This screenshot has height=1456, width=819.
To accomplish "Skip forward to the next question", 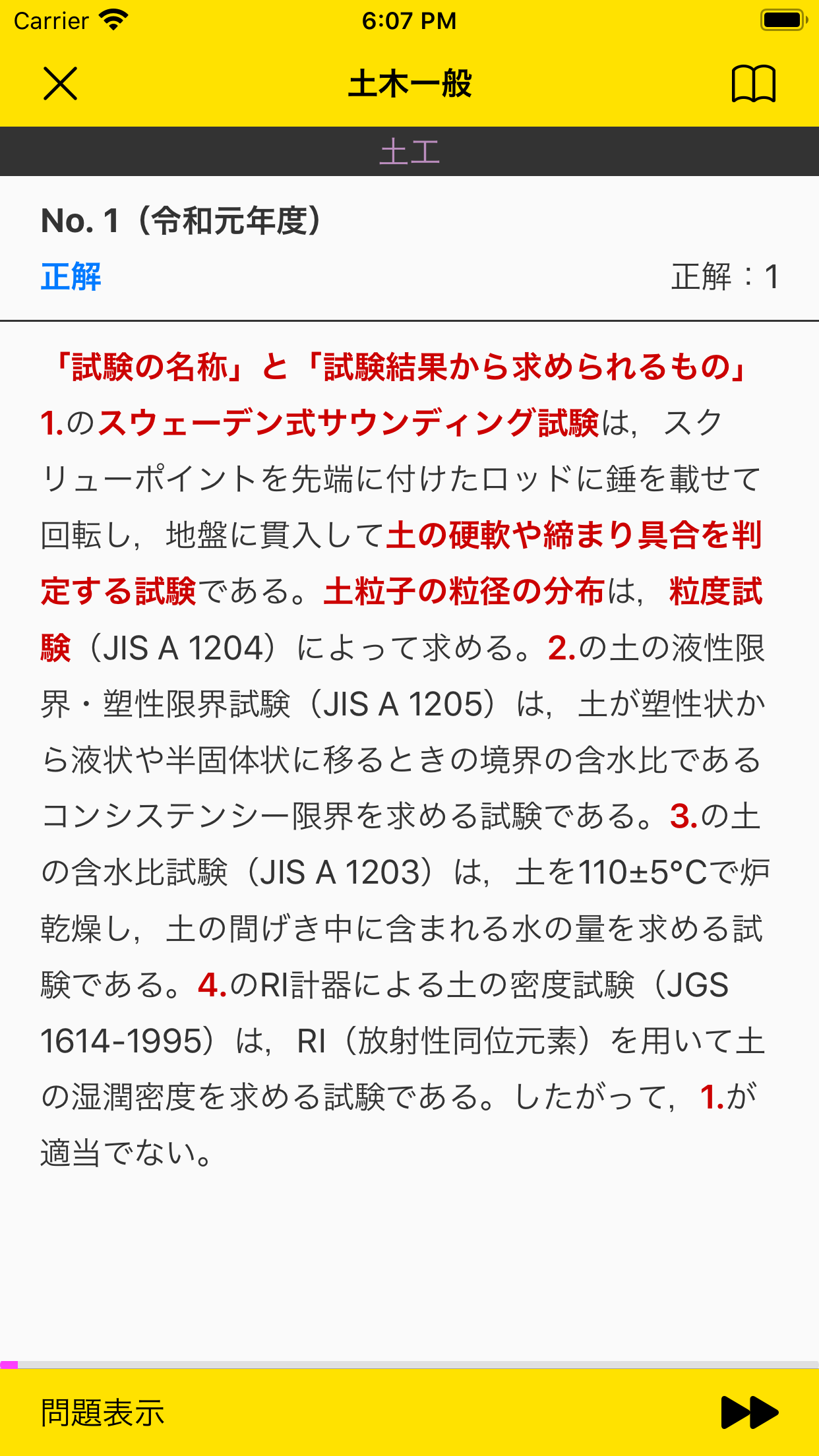I will 750,1412.
